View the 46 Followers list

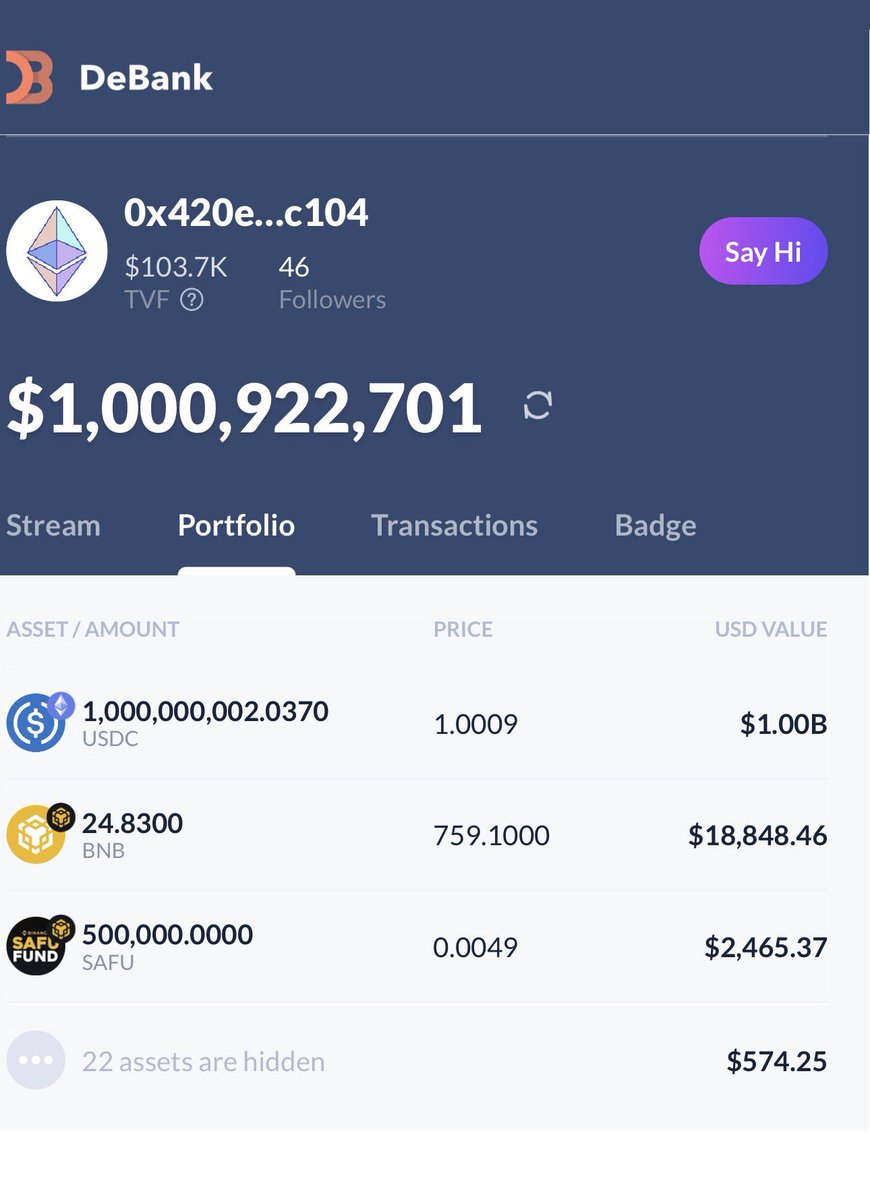pyautogui.click(x=331, y=283)
